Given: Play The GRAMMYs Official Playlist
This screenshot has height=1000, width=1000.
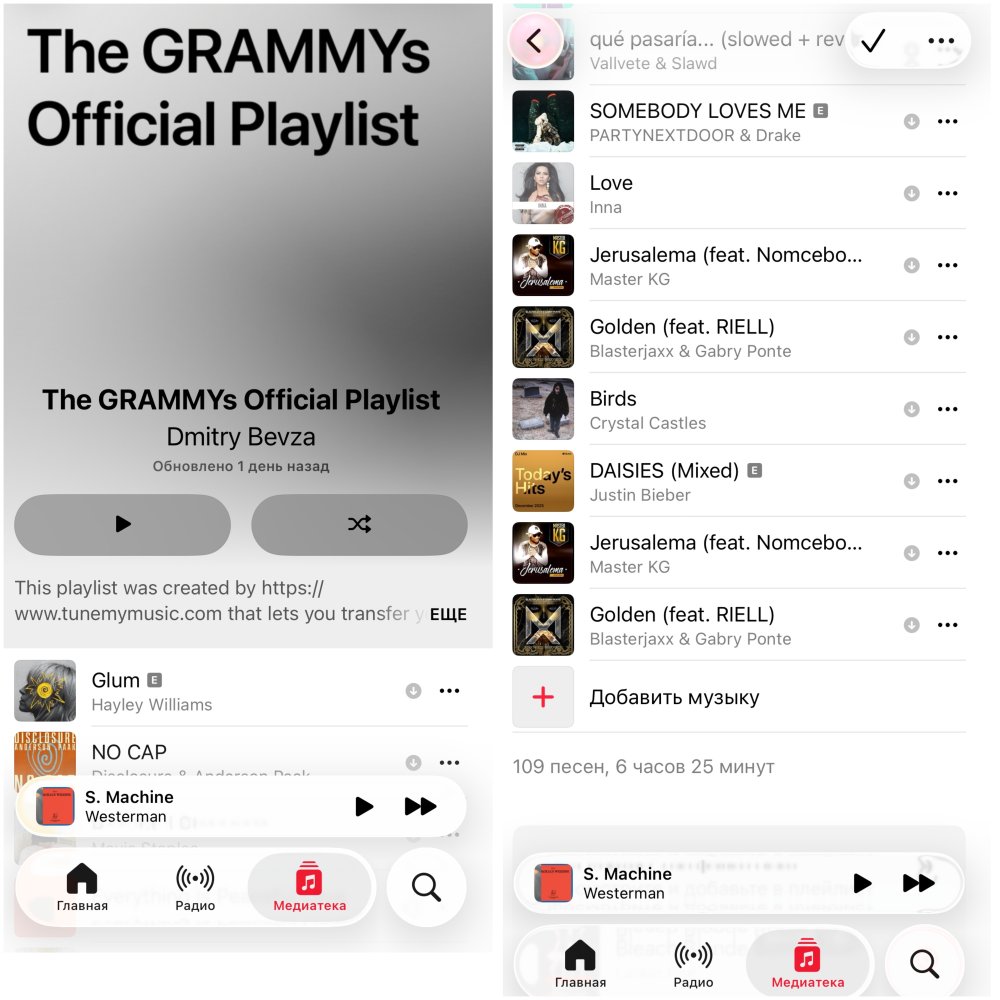Looking at the screenshot, I should (x=122, y=524).
